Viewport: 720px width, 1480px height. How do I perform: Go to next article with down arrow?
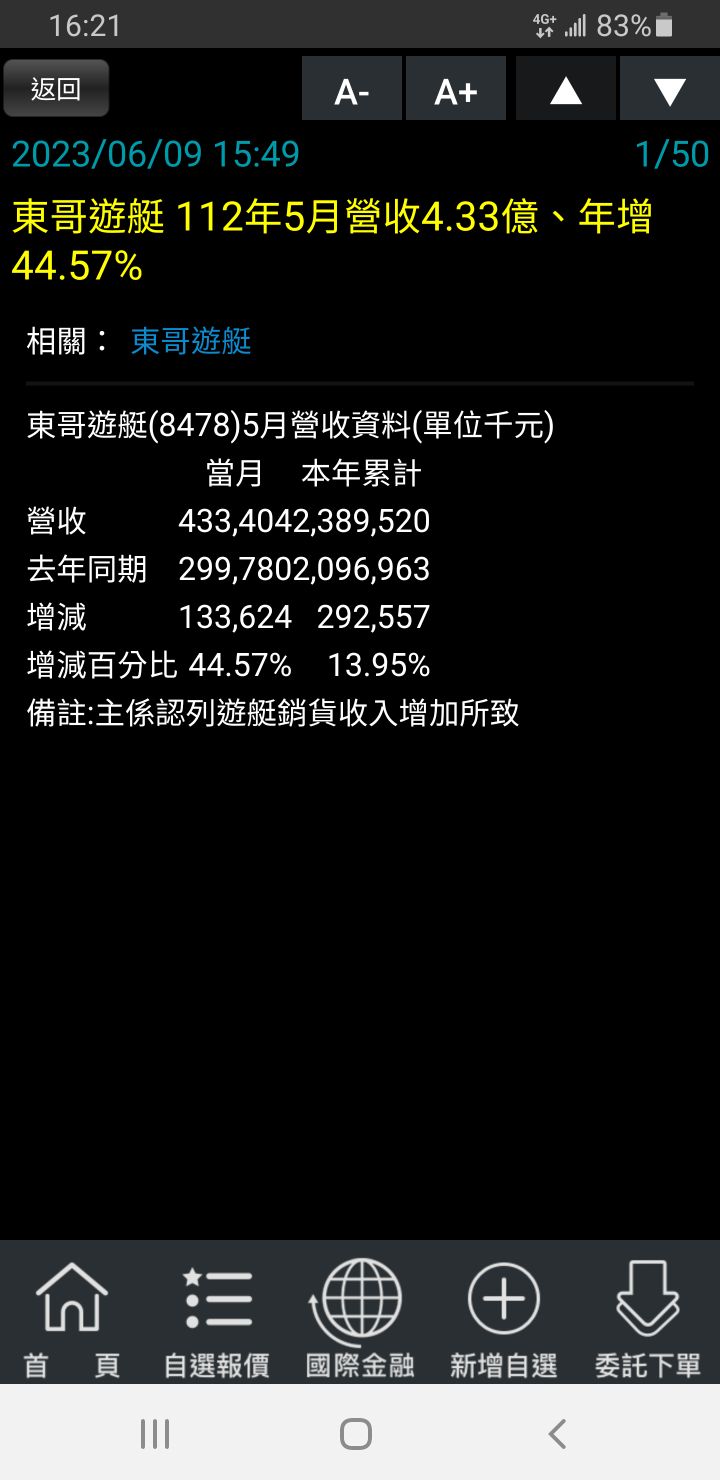[670, 89]
